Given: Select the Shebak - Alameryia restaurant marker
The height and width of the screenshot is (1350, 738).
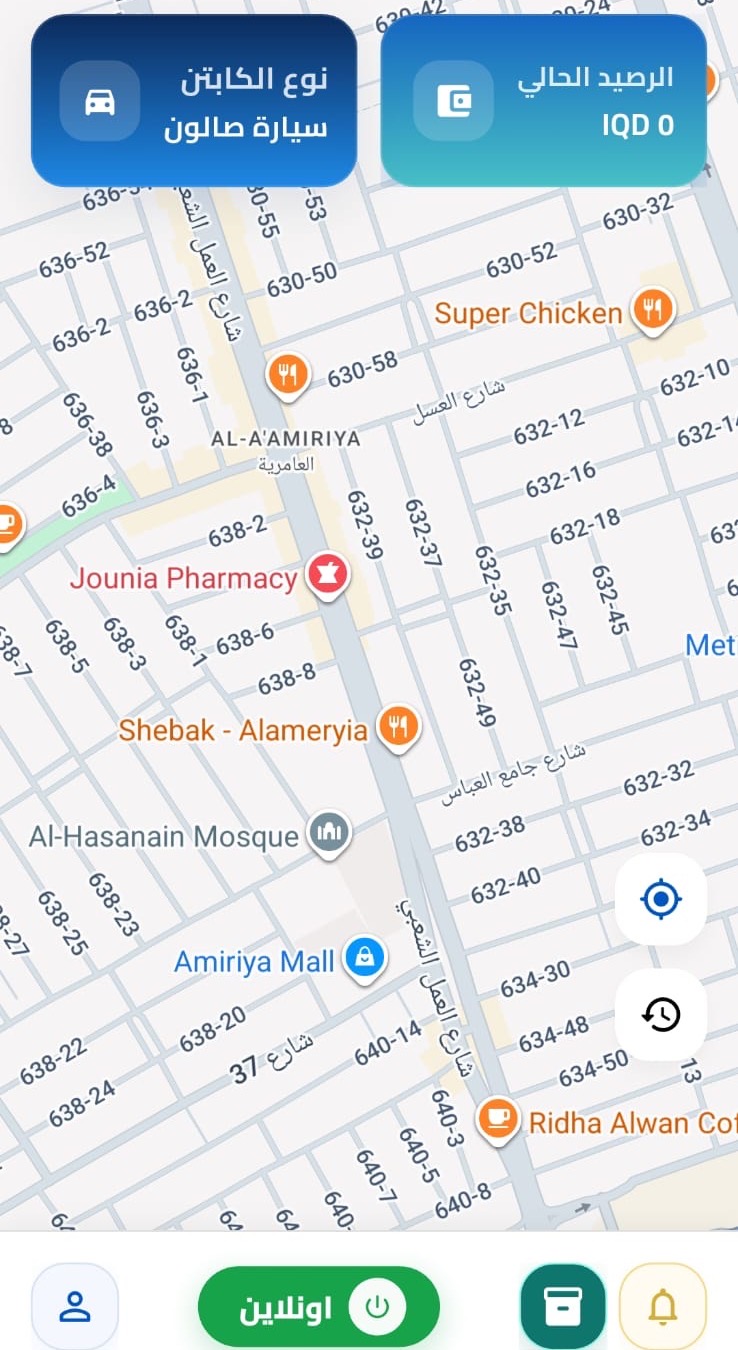Looking at the screenshot, I should (x=399, y=728).
